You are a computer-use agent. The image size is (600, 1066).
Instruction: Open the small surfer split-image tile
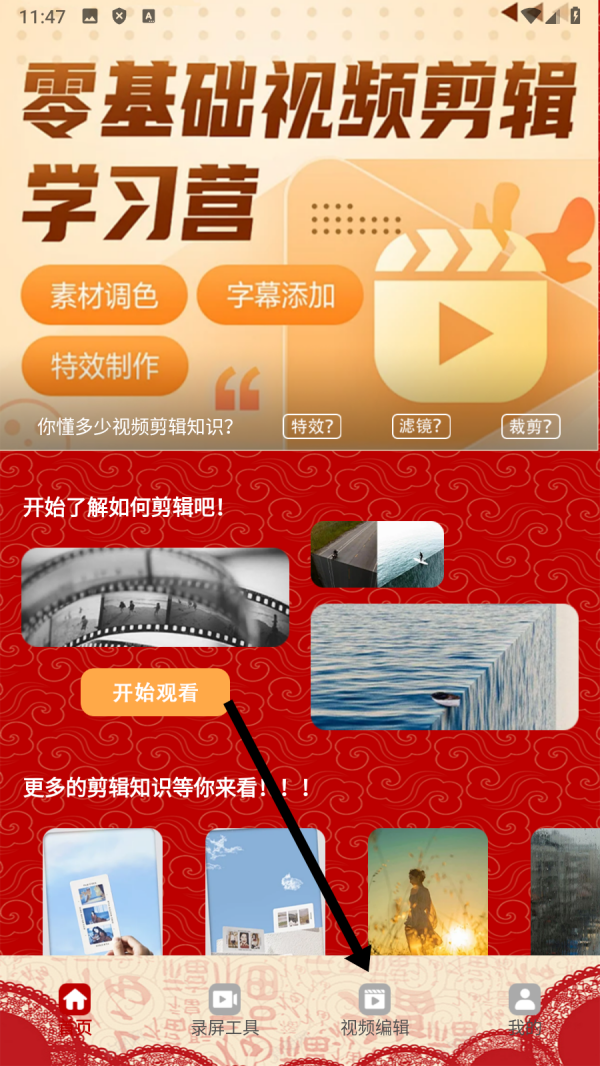click(x=377, y=554)
